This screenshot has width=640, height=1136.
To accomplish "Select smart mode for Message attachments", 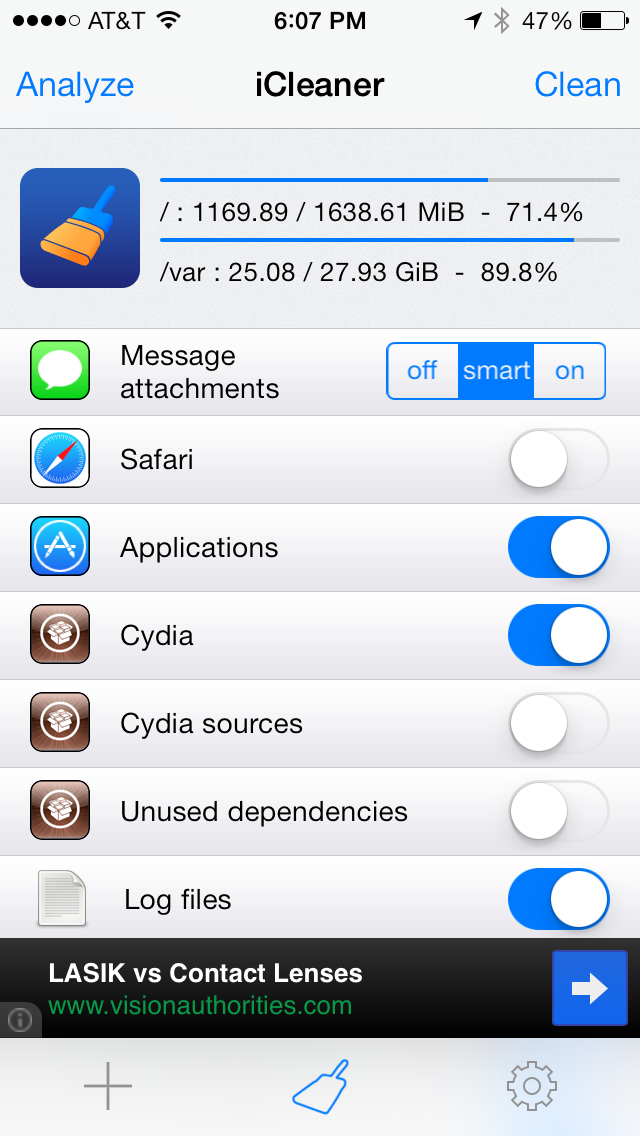I will click(496, 371).
